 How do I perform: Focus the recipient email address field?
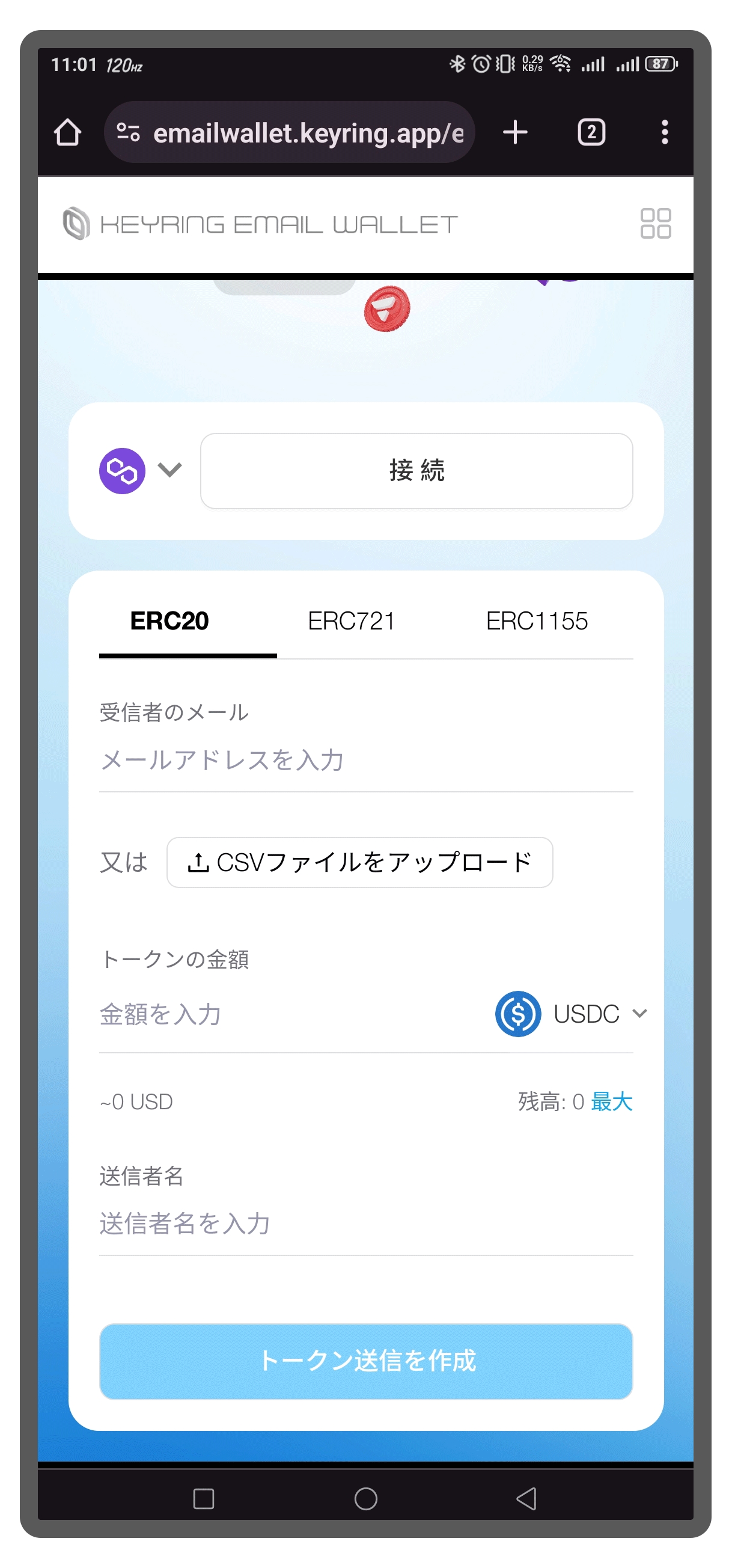click(x=365, y=761)
